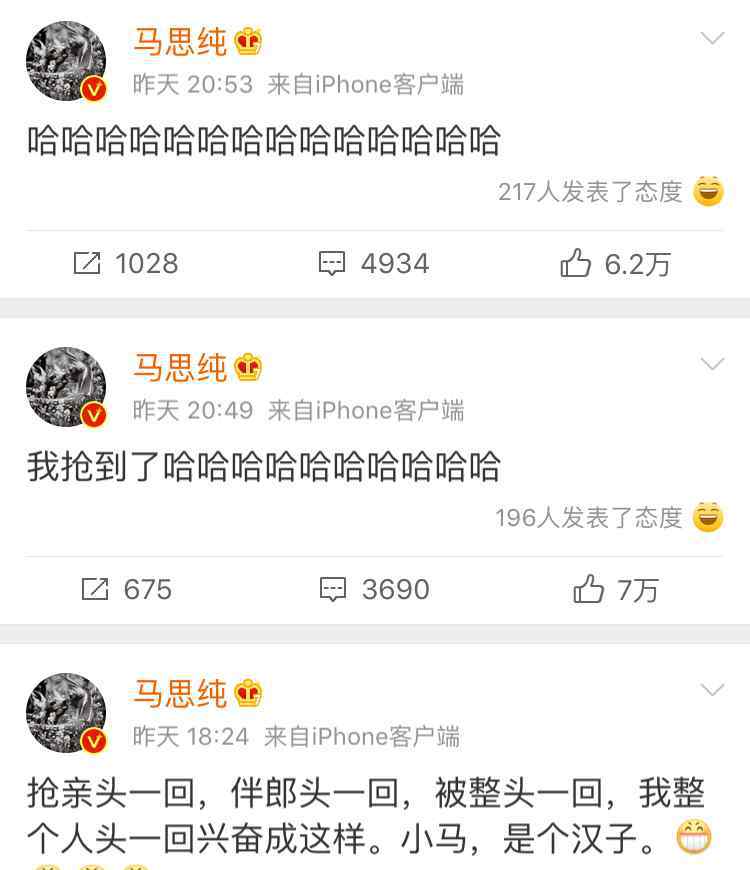Open the 4934 comments on the 20:53 post

[373, 263]
